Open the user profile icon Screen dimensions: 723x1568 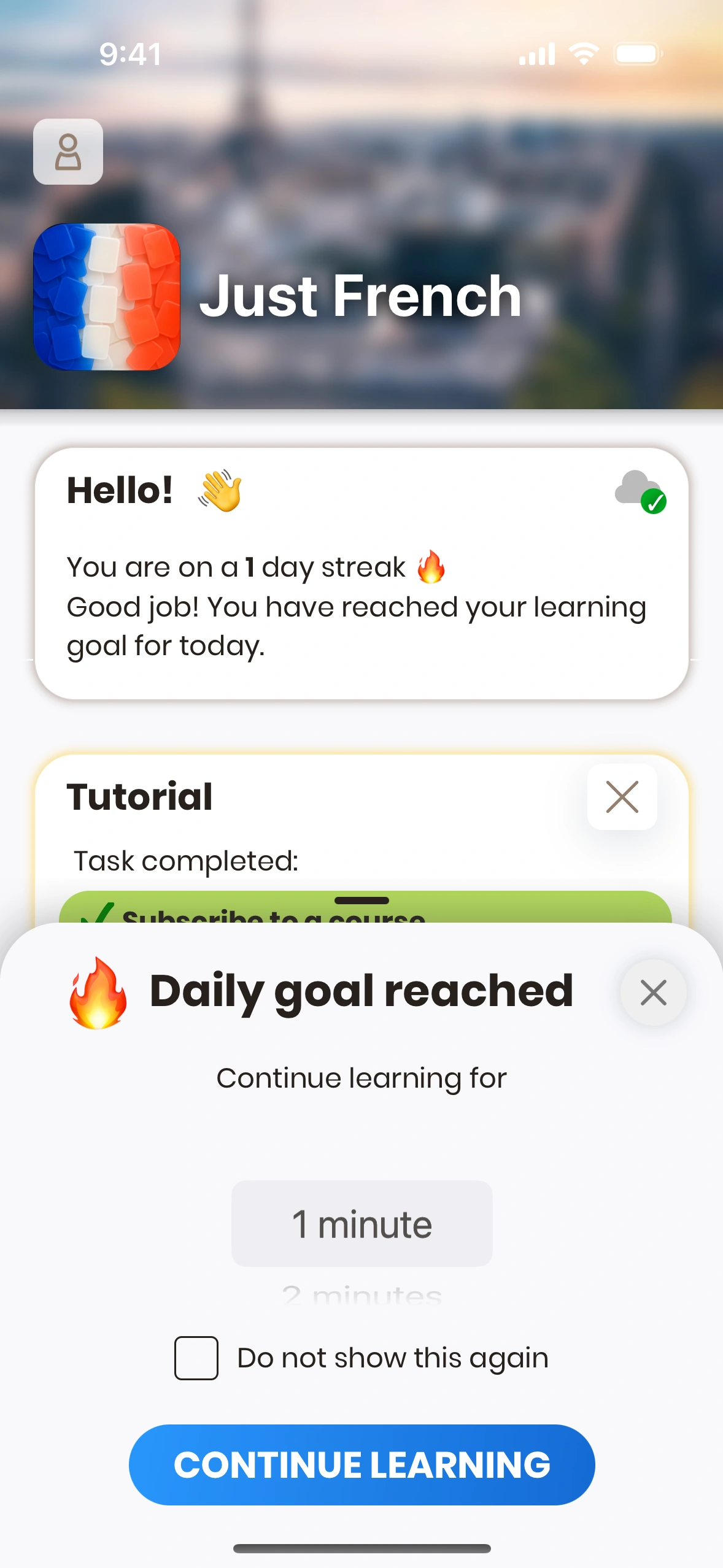coord(68,152)
